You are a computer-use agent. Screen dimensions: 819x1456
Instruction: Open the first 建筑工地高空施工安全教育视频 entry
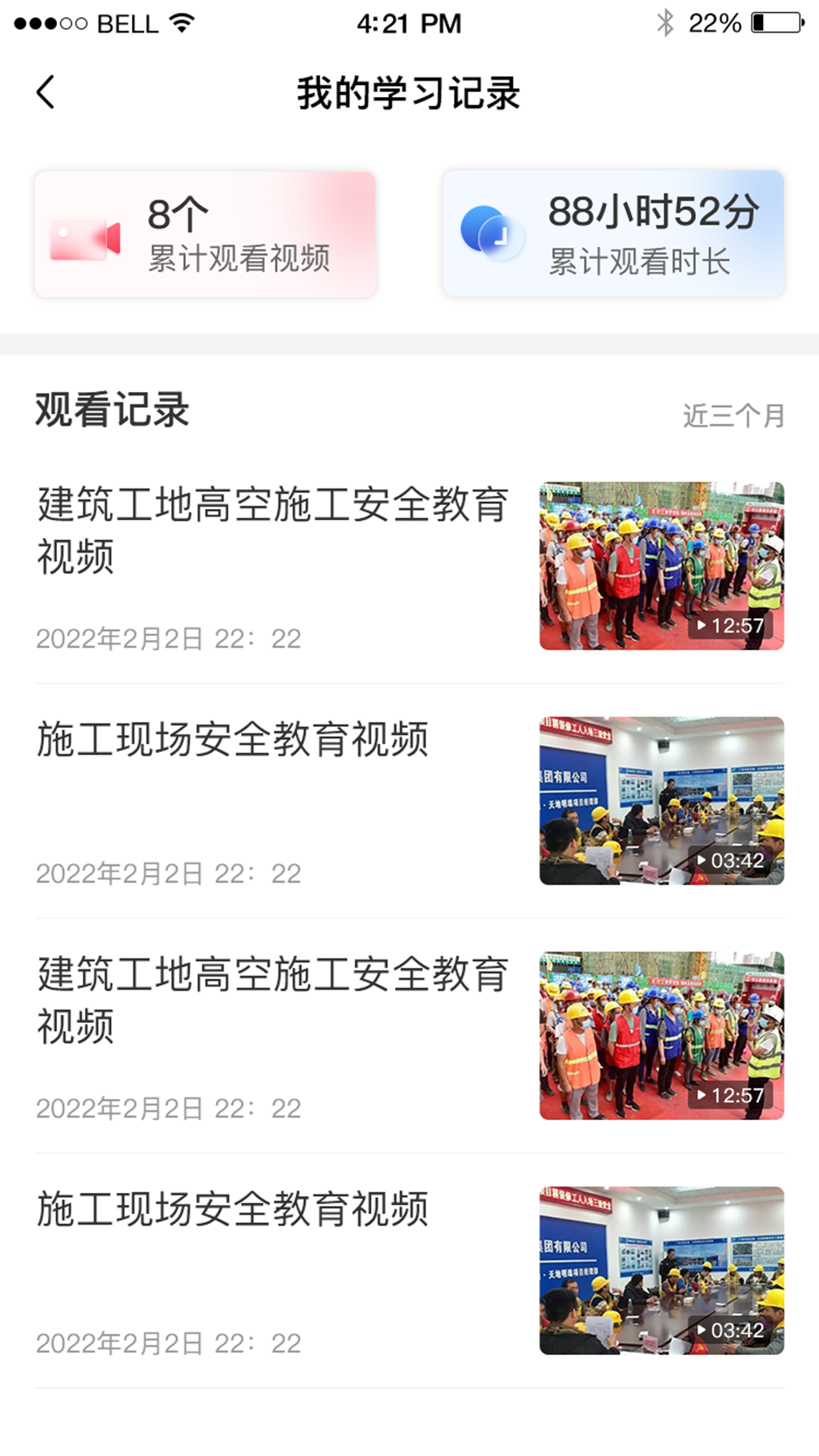tap(273, 531)
